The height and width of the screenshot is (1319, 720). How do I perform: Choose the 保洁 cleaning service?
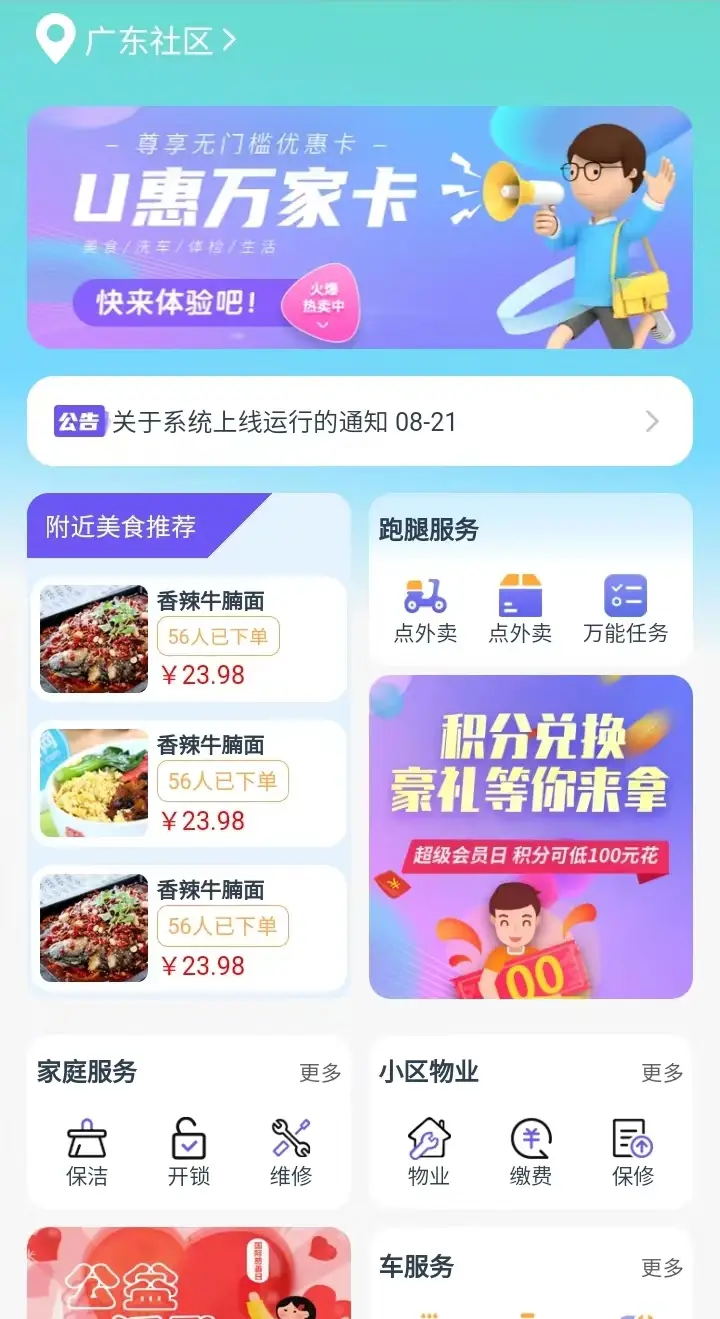(87, 1152)
